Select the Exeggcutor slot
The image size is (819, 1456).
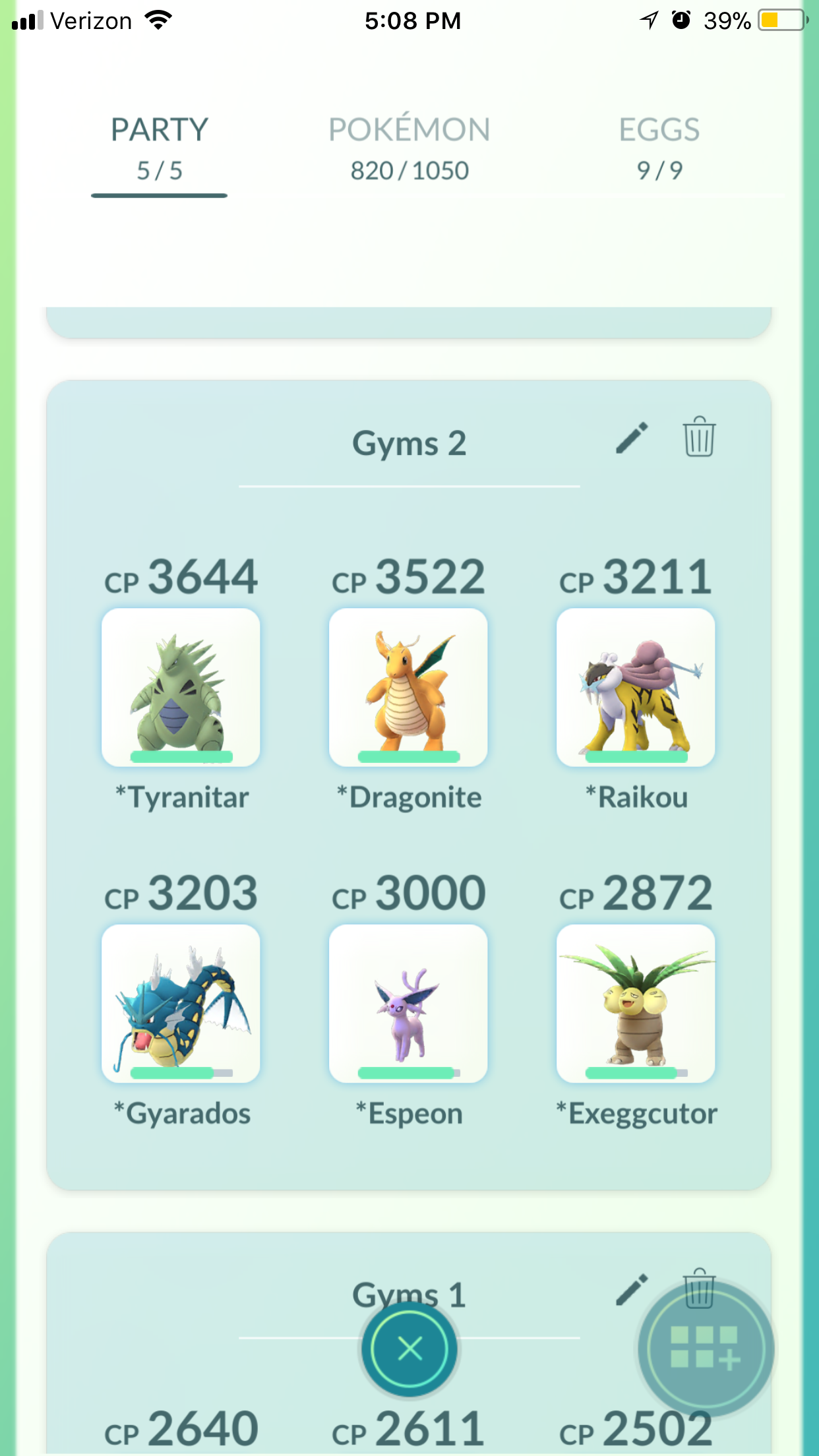636,1004
